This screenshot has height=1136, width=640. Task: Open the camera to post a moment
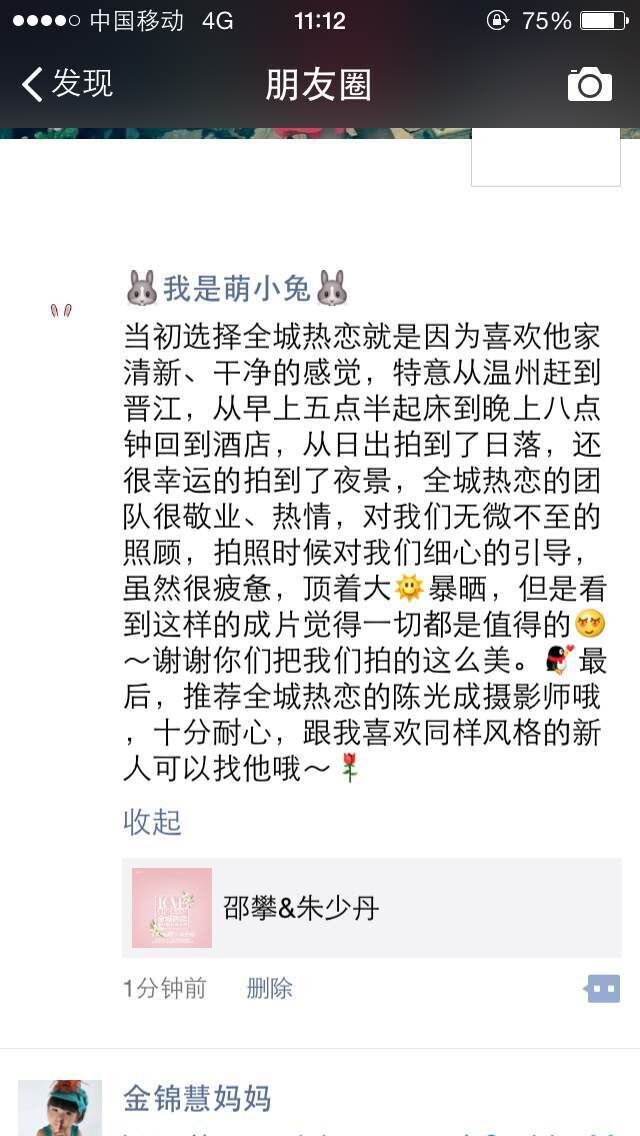[x=589, y=85]
